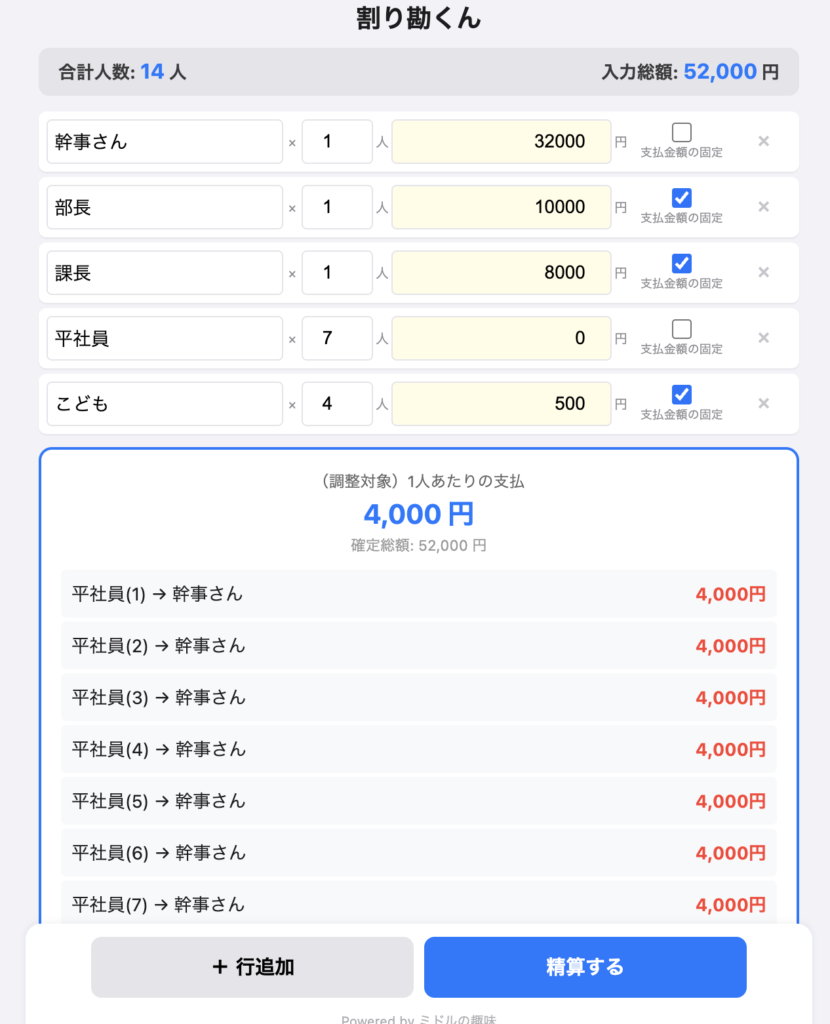Edit the 32000 amount field
This screenshot has width=830, height=1024.
[501, 142]
